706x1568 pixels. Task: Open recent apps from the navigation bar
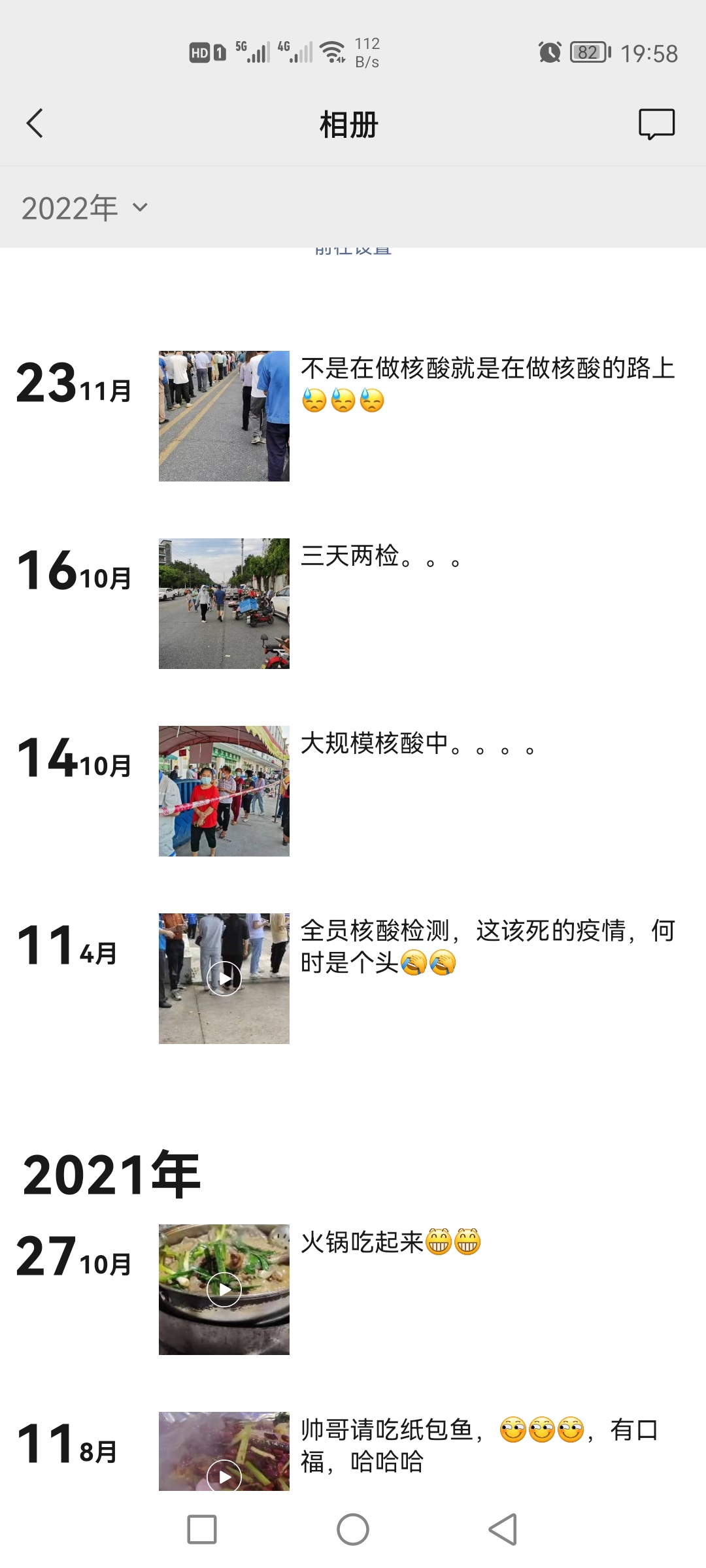click(202, 1529)
